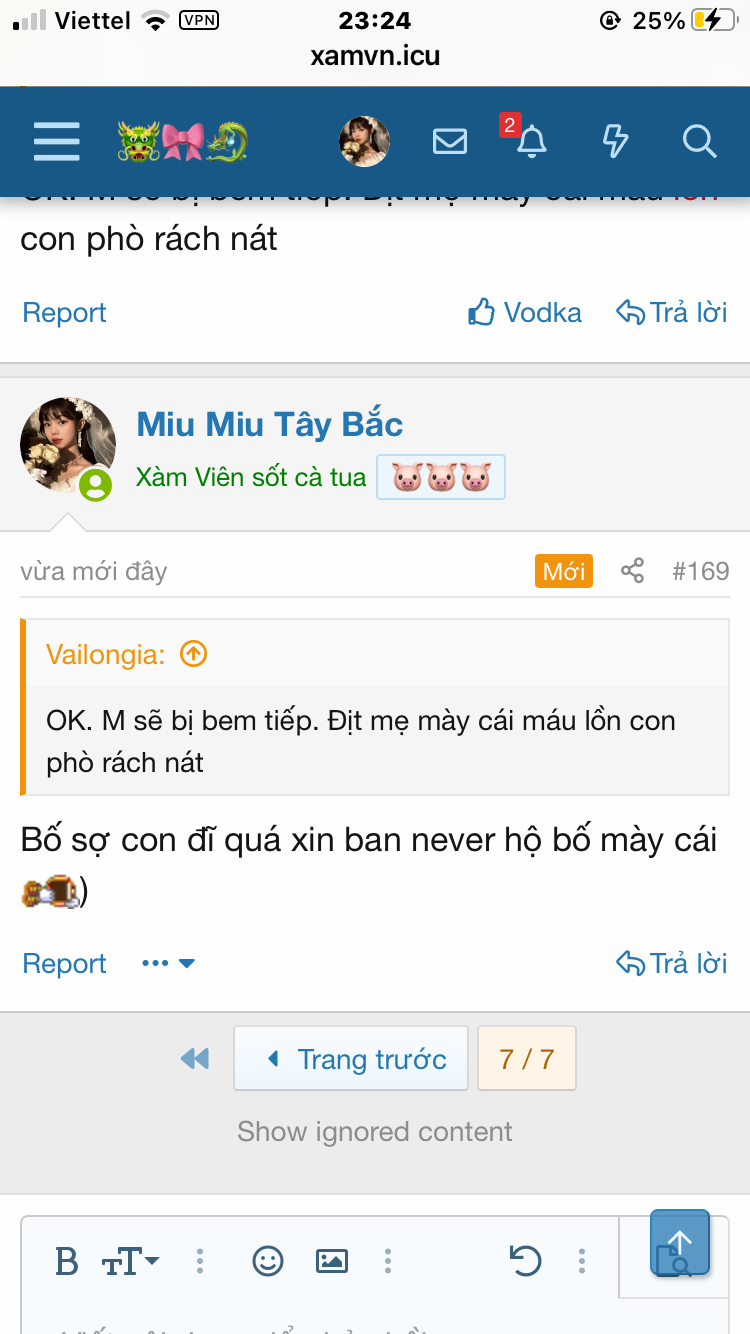
Task: Open permalink #169
Action: 700,571
